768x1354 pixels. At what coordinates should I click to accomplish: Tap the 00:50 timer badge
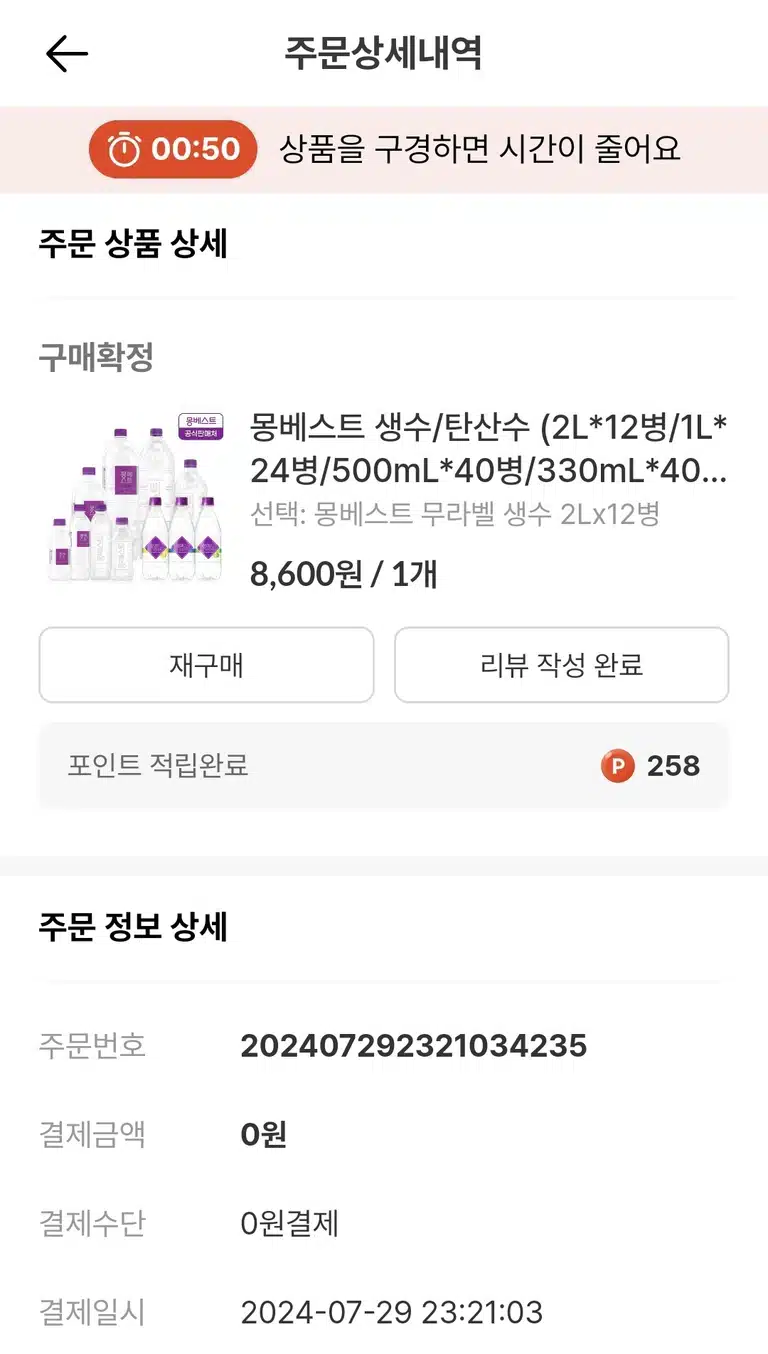point(173,150)
